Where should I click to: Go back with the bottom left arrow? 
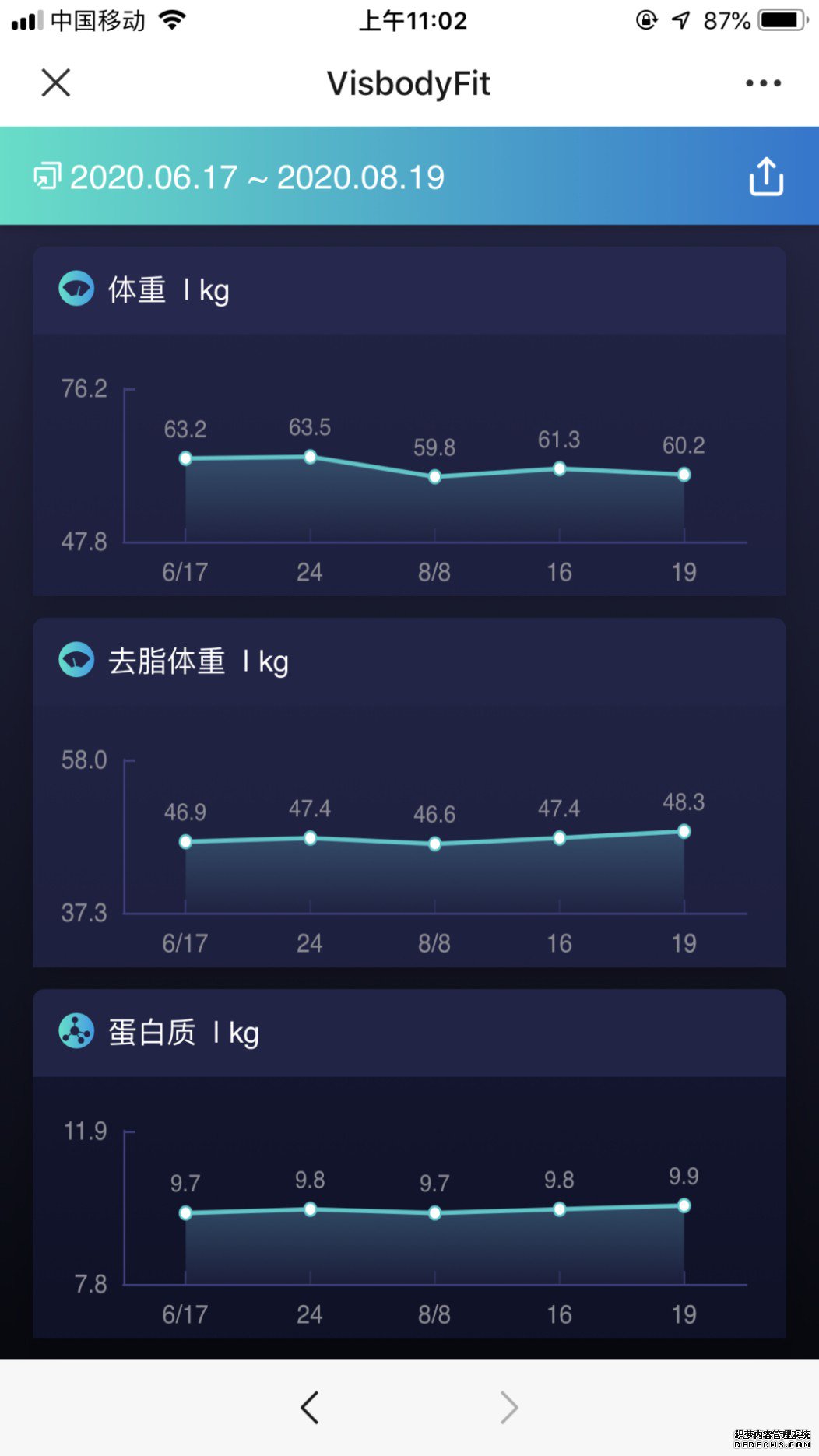pos(310,1407)
